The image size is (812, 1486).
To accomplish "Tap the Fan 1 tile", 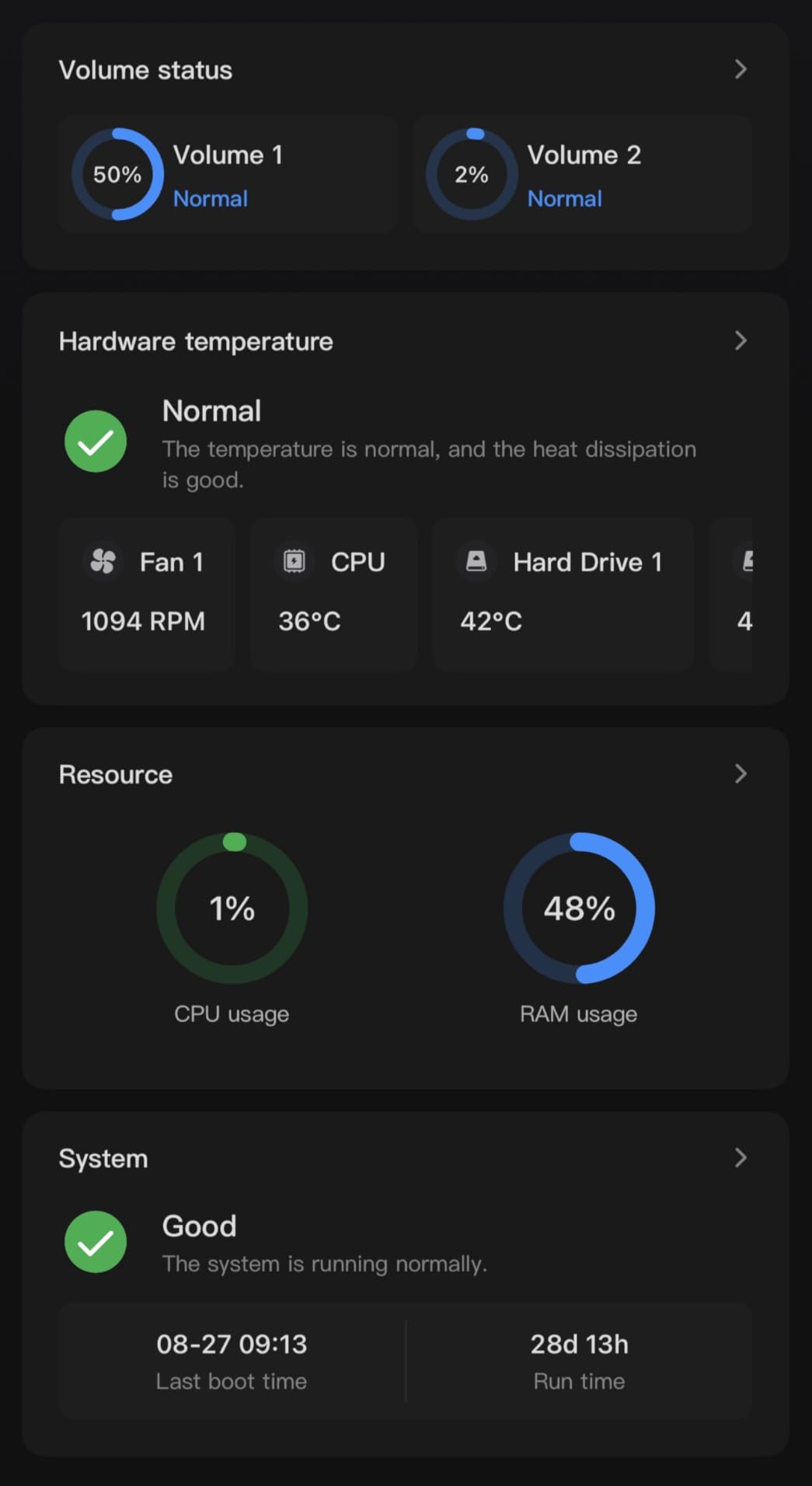I will coord(147,594).
